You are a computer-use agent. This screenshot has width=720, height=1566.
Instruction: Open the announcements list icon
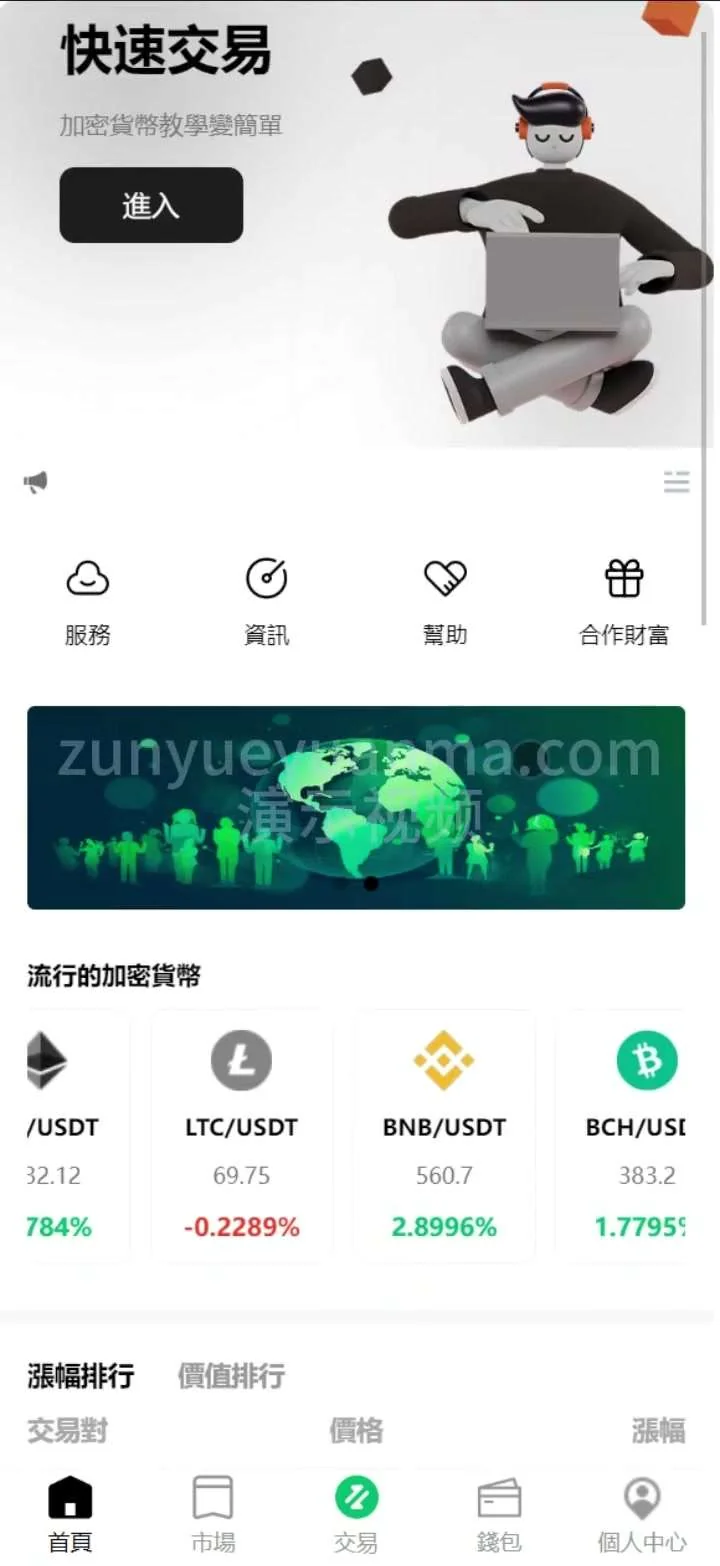[676, 483]
